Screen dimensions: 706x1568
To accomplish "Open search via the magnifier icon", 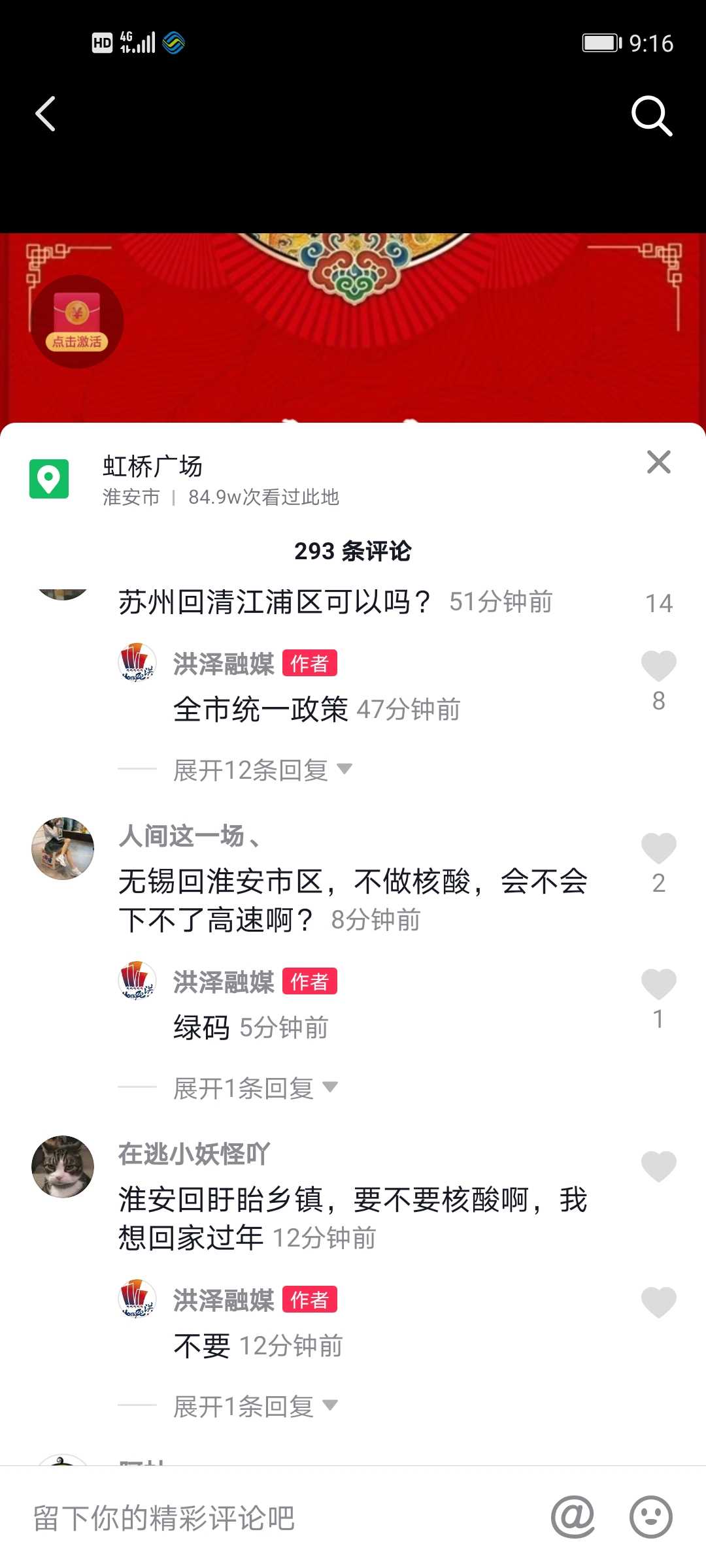I will [652, 116].
